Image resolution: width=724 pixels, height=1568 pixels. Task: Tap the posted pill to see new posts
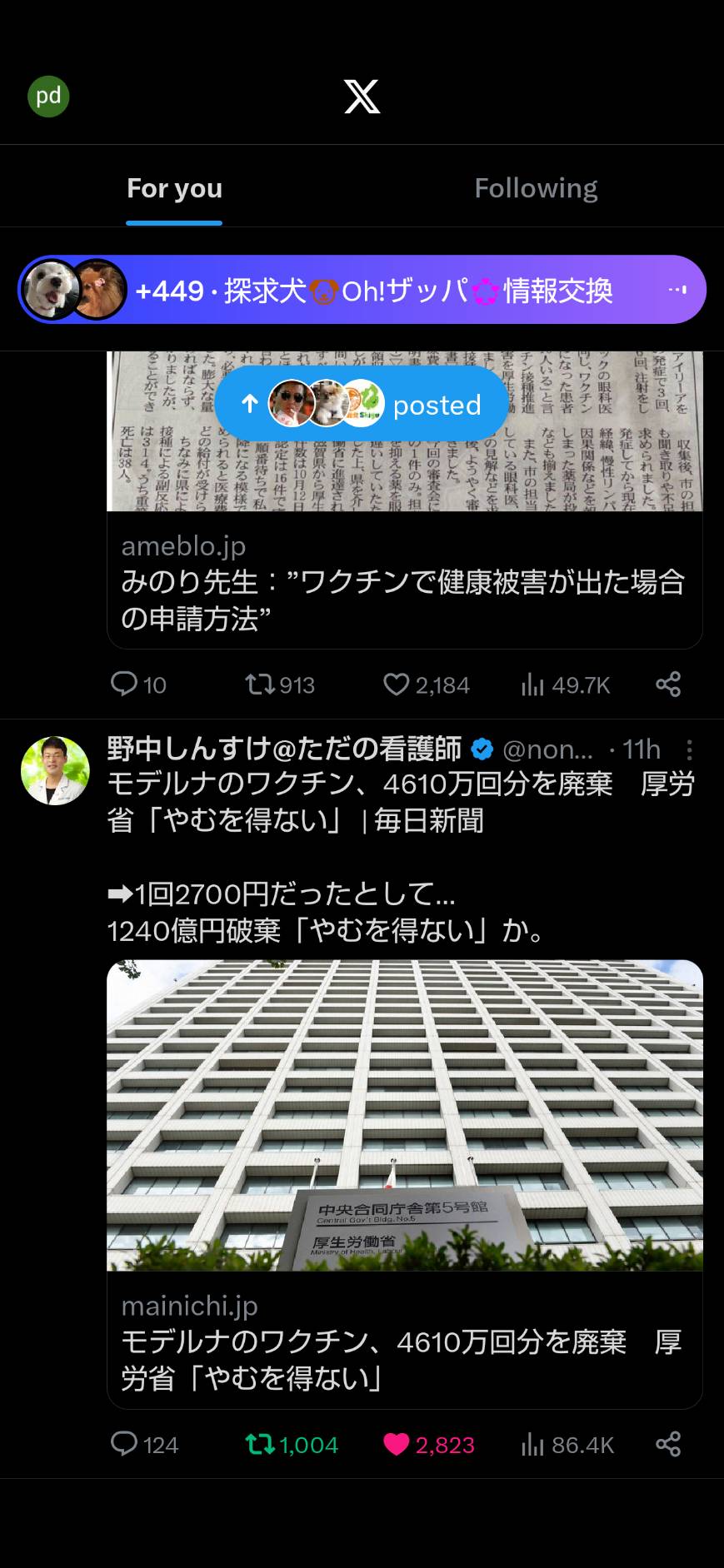[x=361, y=404]
